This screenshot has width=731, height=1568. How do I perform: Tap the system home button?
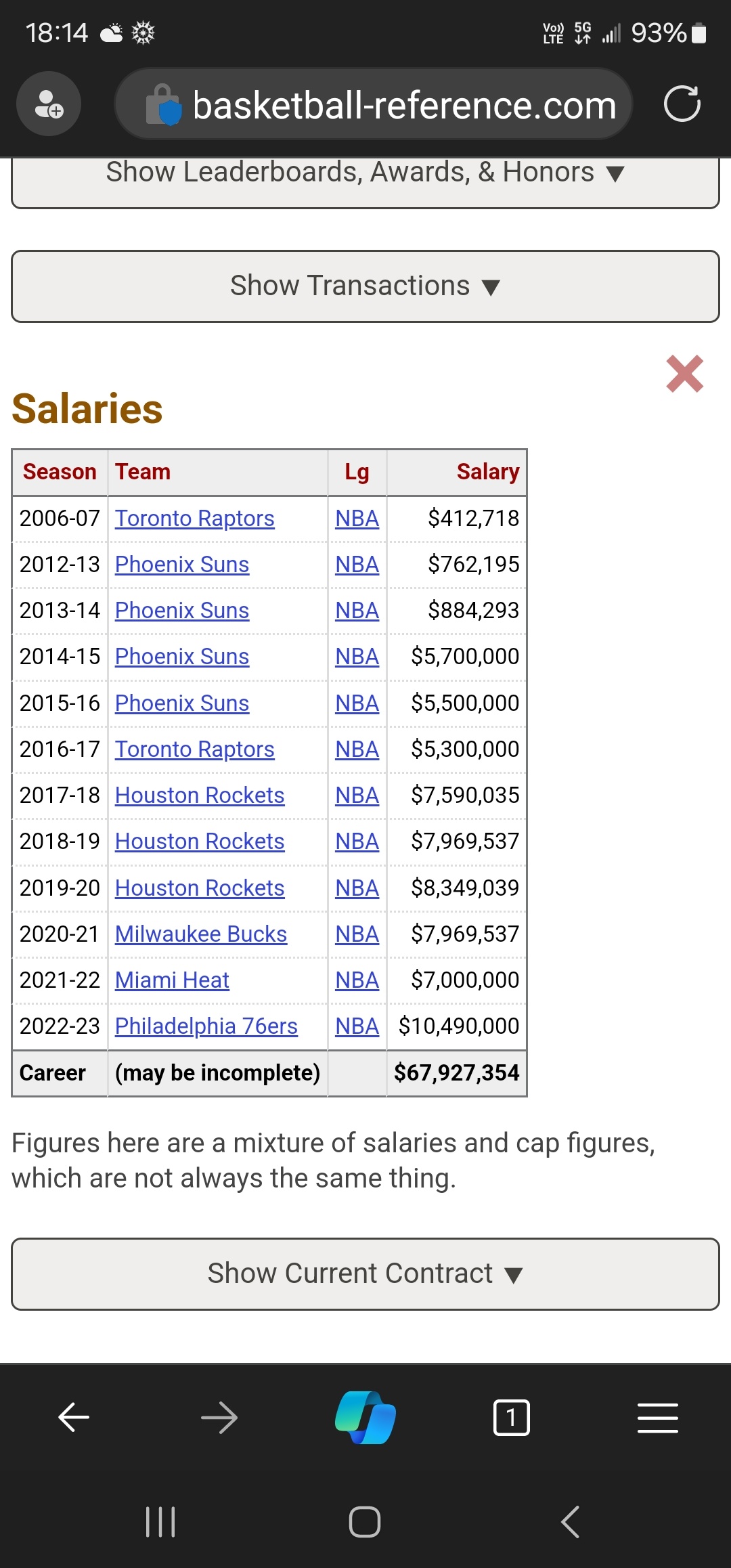pyautogui.click(x=365, y=1522)
